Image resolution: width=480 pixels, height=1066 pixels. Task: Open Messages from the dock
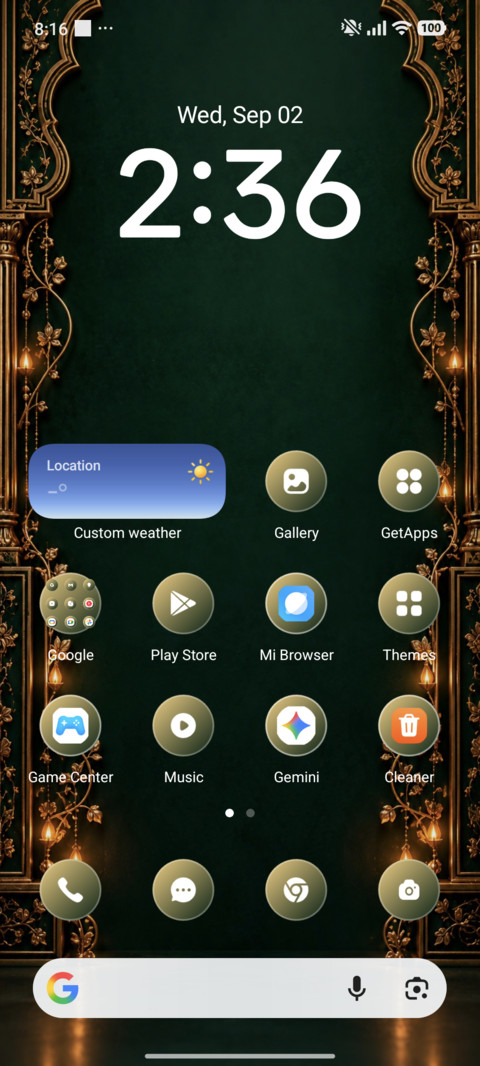coord(183,890)
